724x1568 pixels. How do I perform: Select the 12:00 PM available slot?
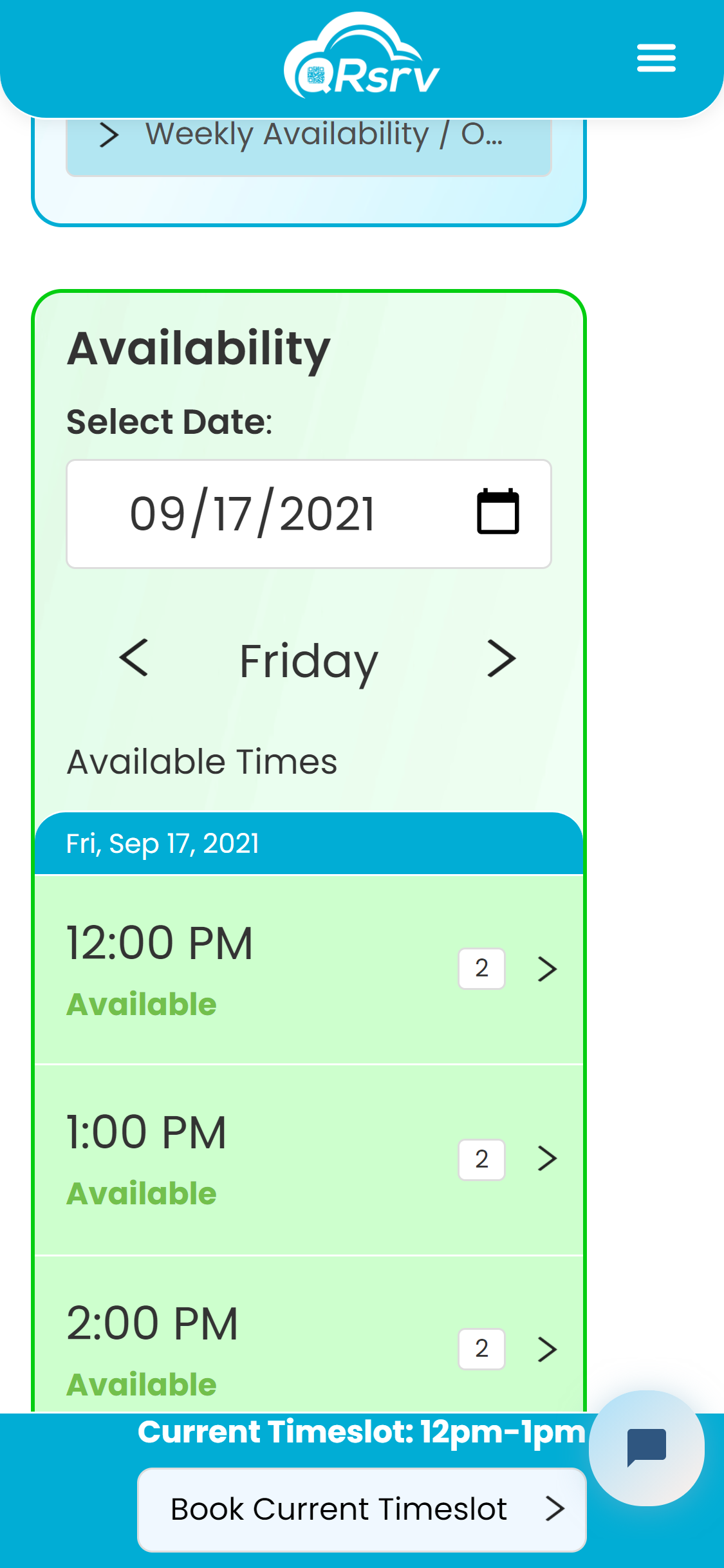point(308,969)
